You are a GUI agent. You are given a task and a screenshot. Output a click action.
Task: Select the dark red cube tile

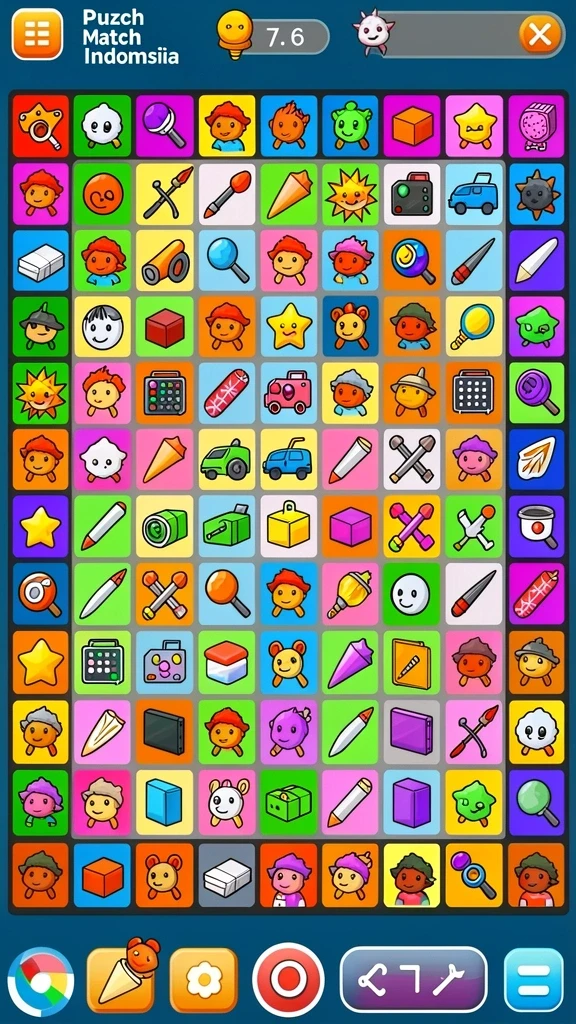tap(164, 327)
